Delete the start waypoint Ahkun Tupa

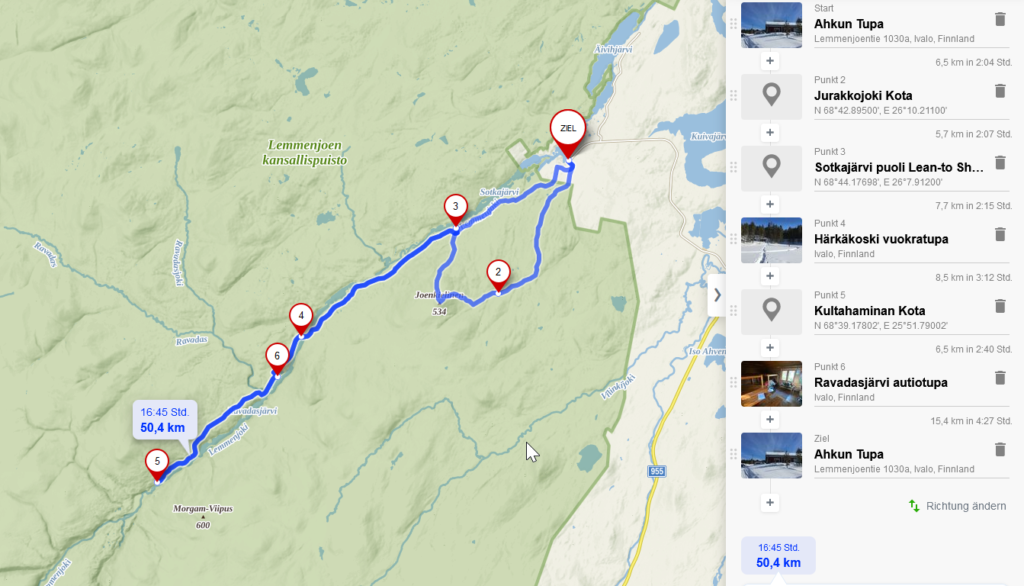coord(1000,19)
